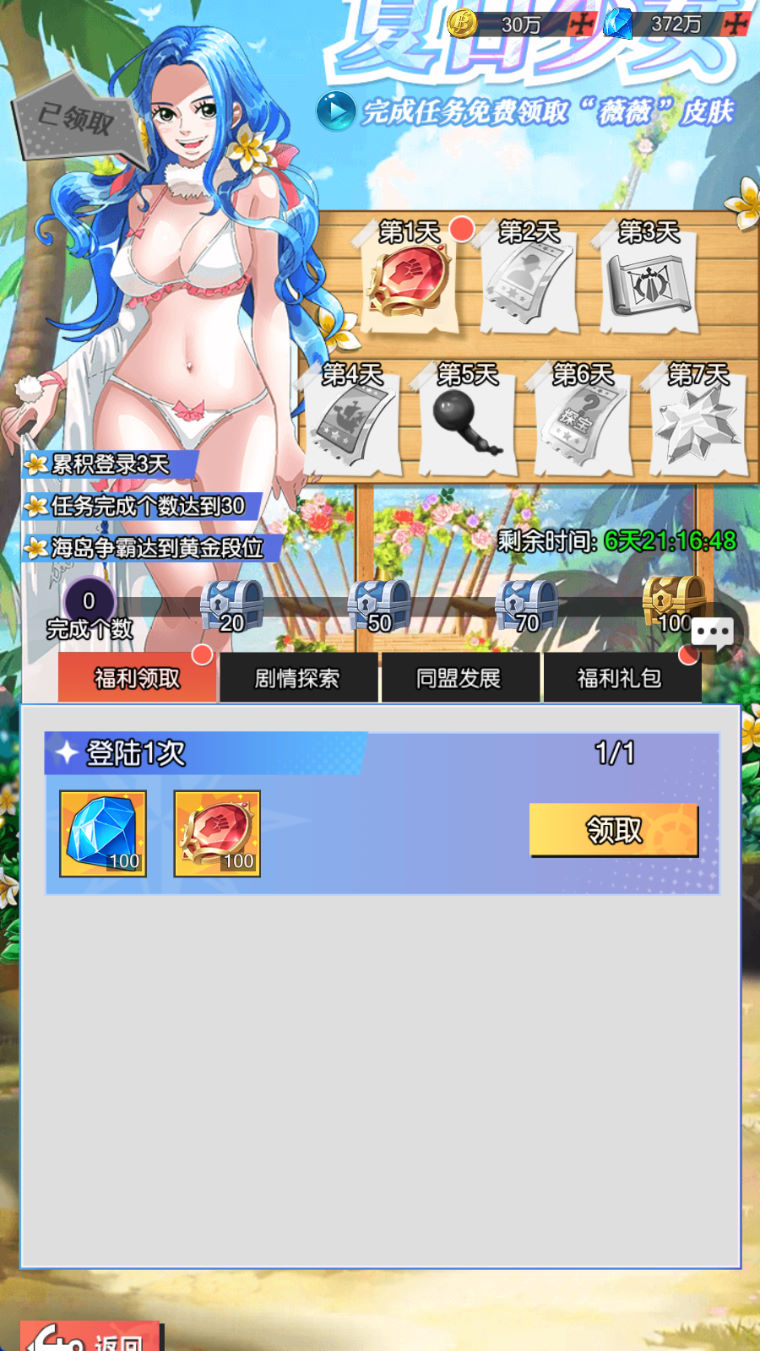View the 第2天 reward card
Image resolution: width=760 pixels, height=1351 pixels.
(x=528, y=282)
